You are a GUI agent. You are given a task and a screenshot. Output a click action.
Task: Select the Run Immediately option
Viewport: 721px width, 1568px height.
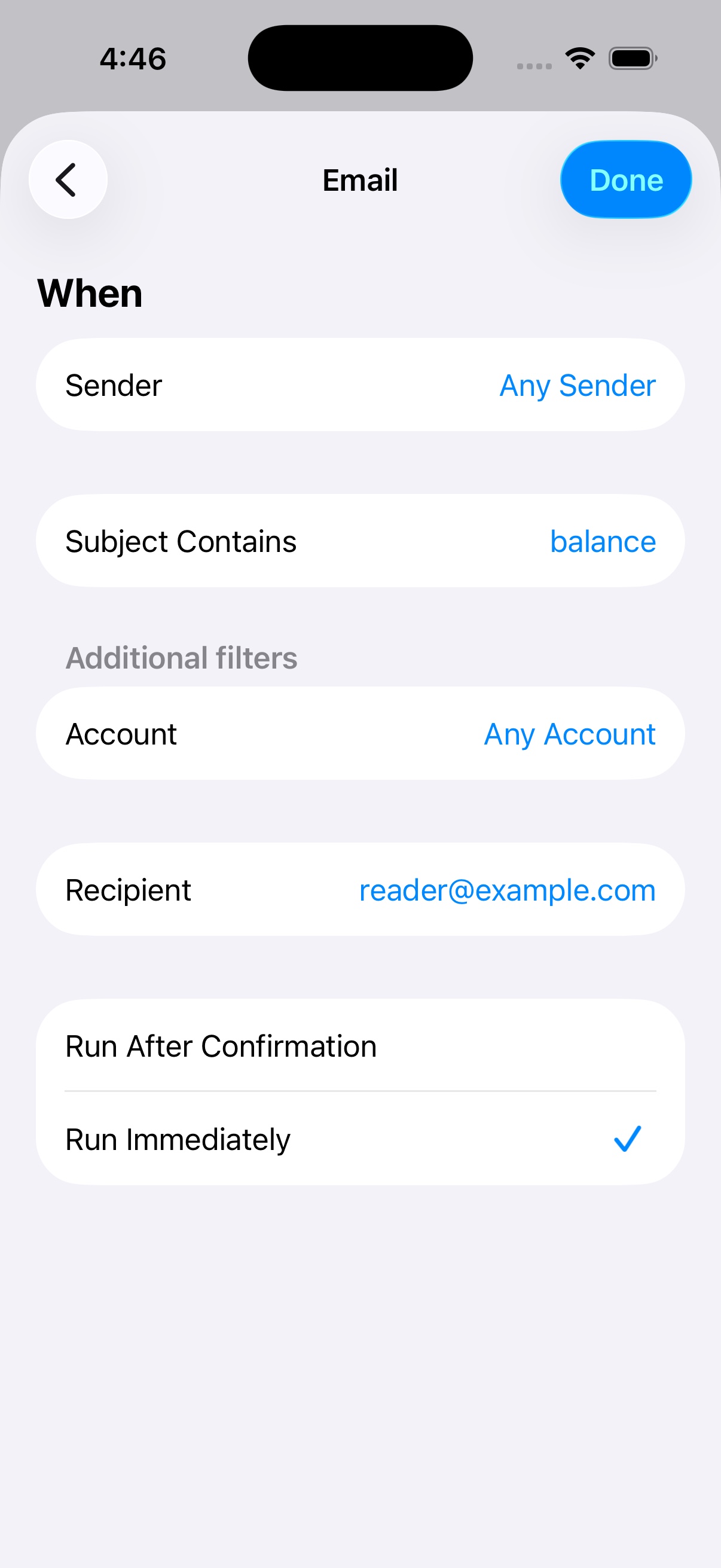point(360,1138)
